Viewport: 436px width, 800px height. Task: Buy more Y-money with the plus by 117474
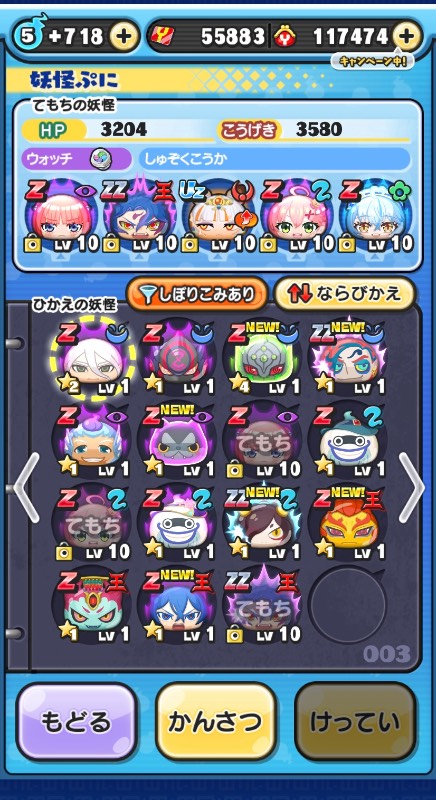pyautogui.click(x=407, y=36)
